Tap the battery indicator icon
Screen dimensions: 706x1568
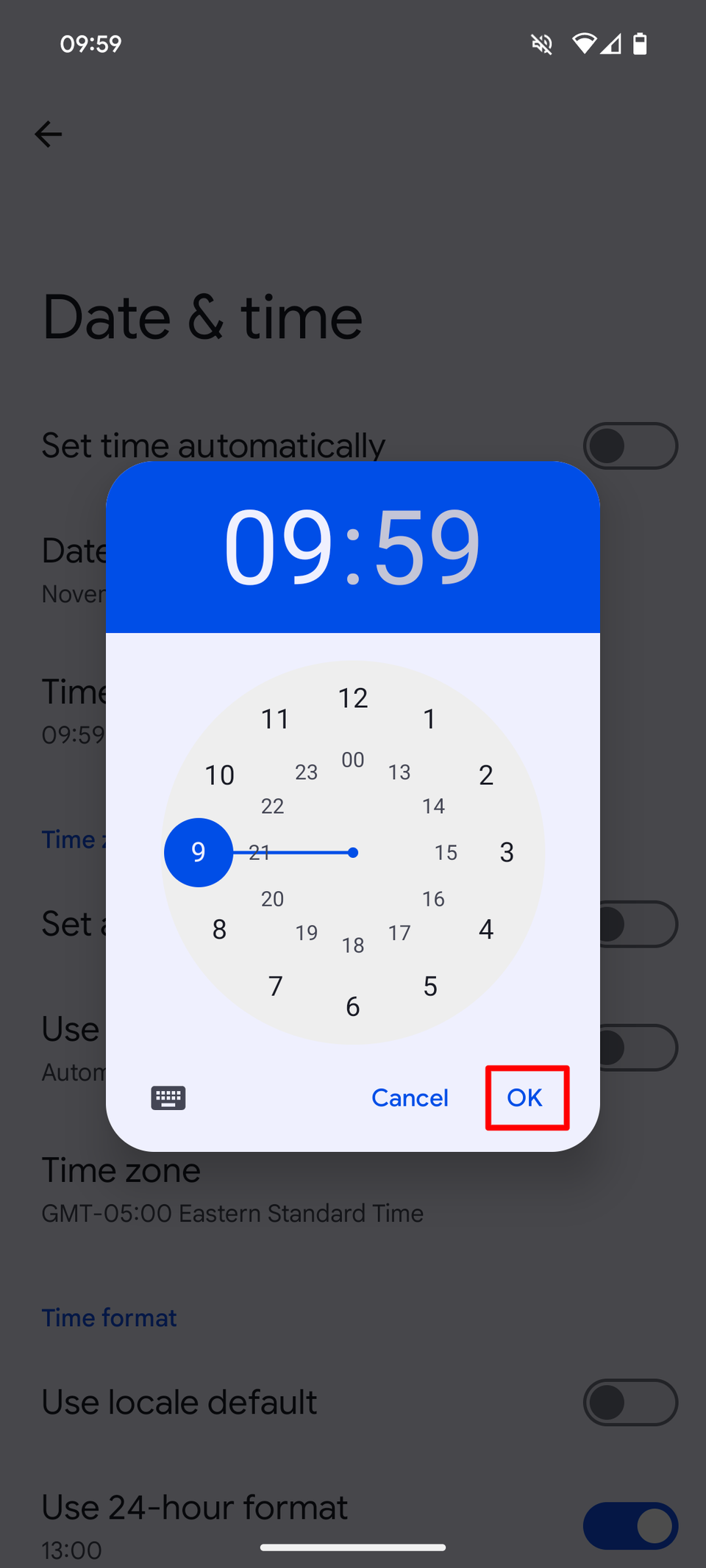(x=640, y=44)
